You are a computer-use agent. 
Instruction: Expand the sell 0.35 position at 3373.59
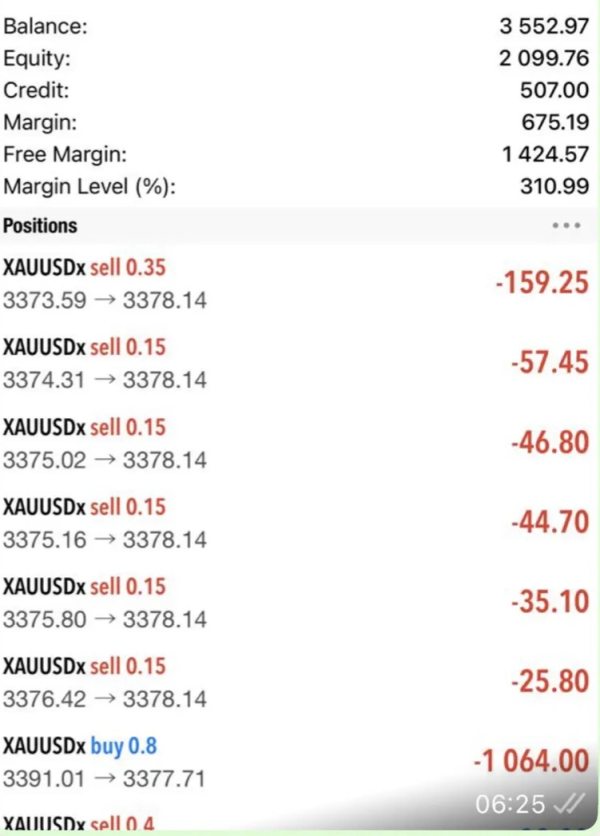pos(300,283)
